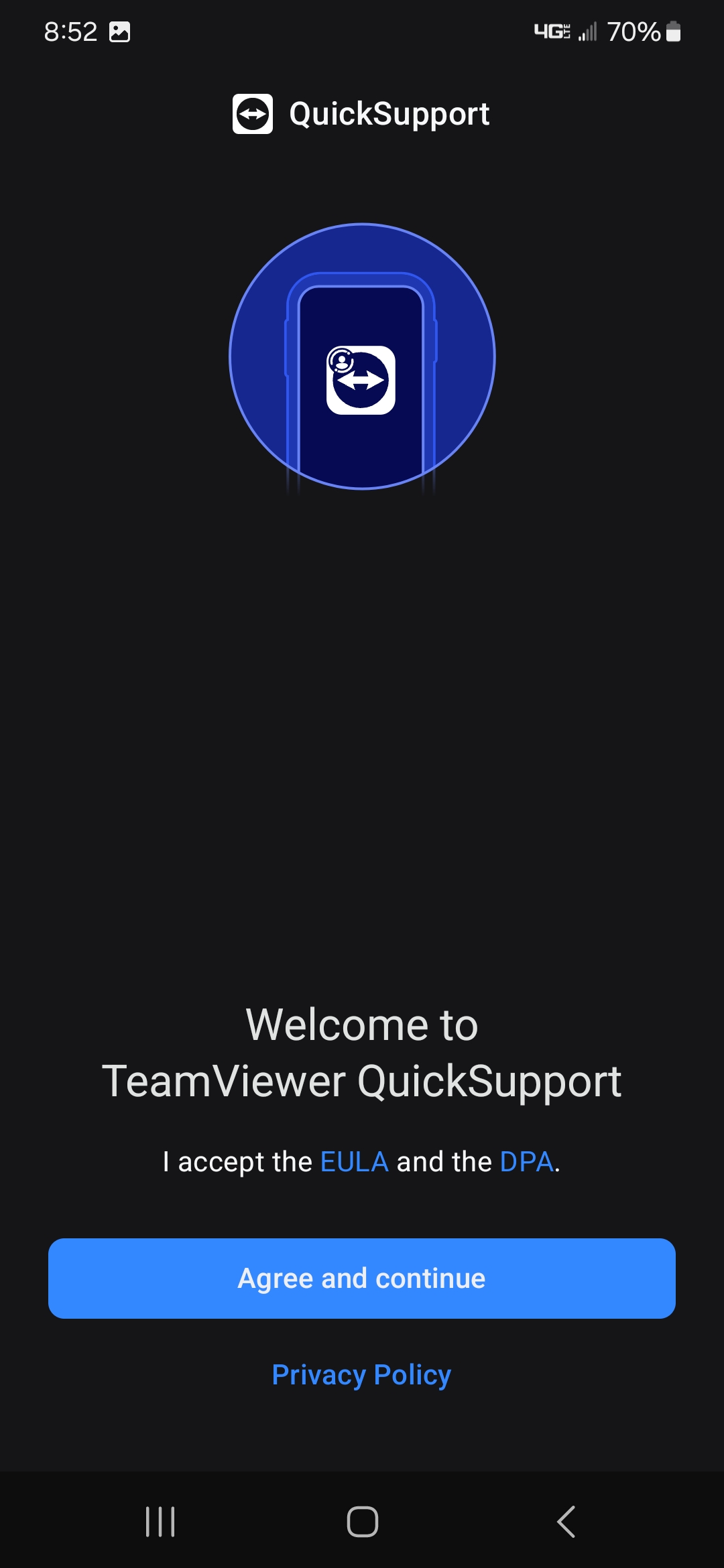This screenshot has height=1568, width=724.
Task: View the Privacy Policy
Action: 361,1374
